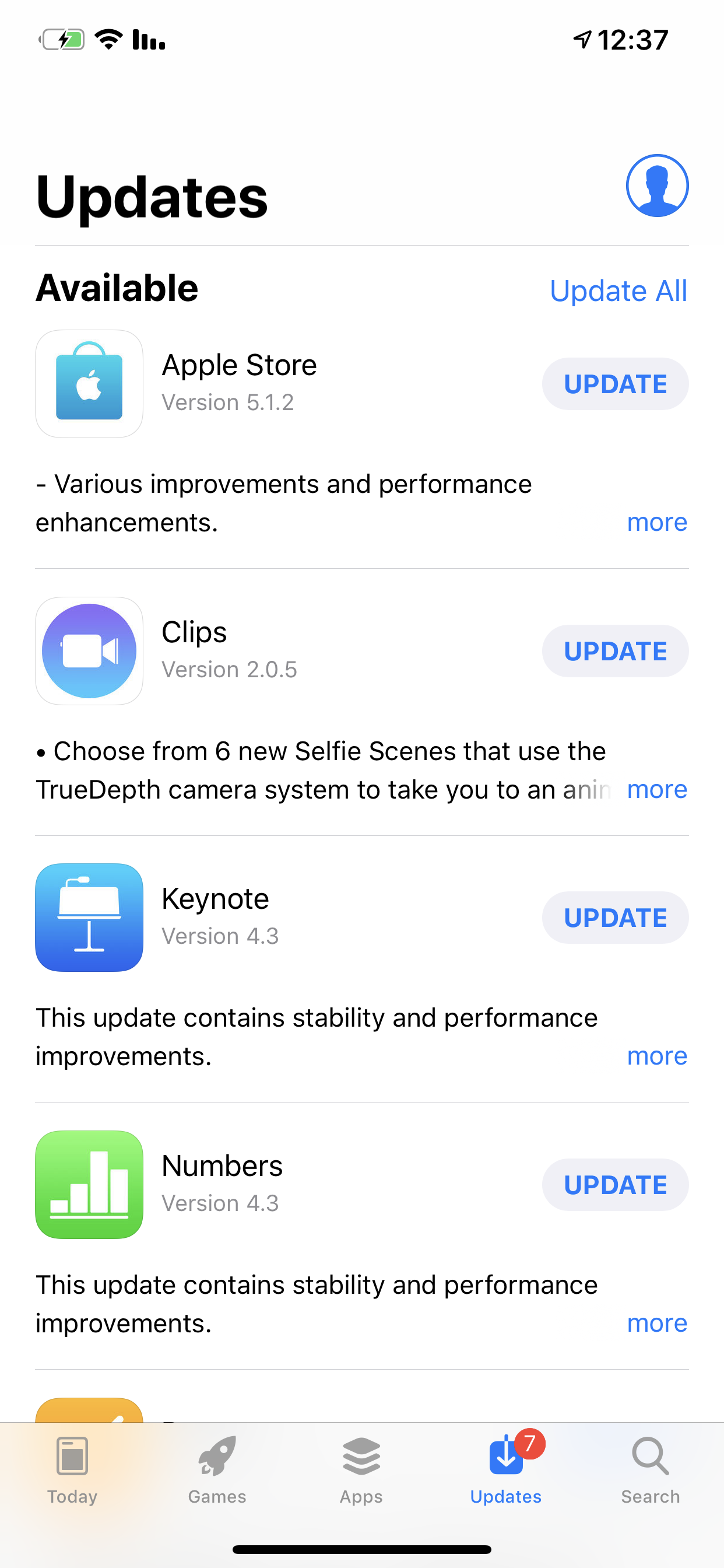Switch to the Today tab
724x1568 pixels.
(72, 1471)
